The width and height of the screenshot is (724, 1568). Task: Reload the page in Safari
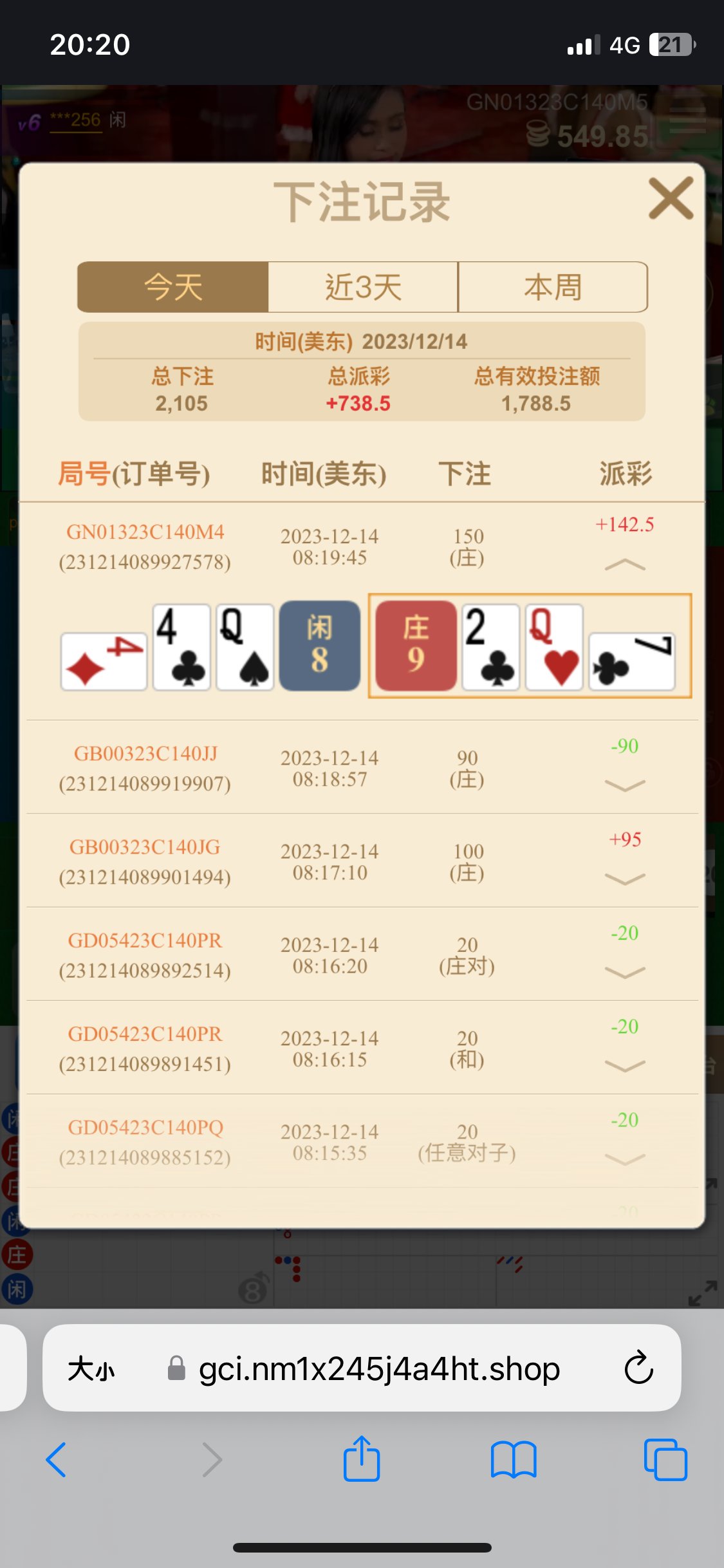coord(638,1368)
